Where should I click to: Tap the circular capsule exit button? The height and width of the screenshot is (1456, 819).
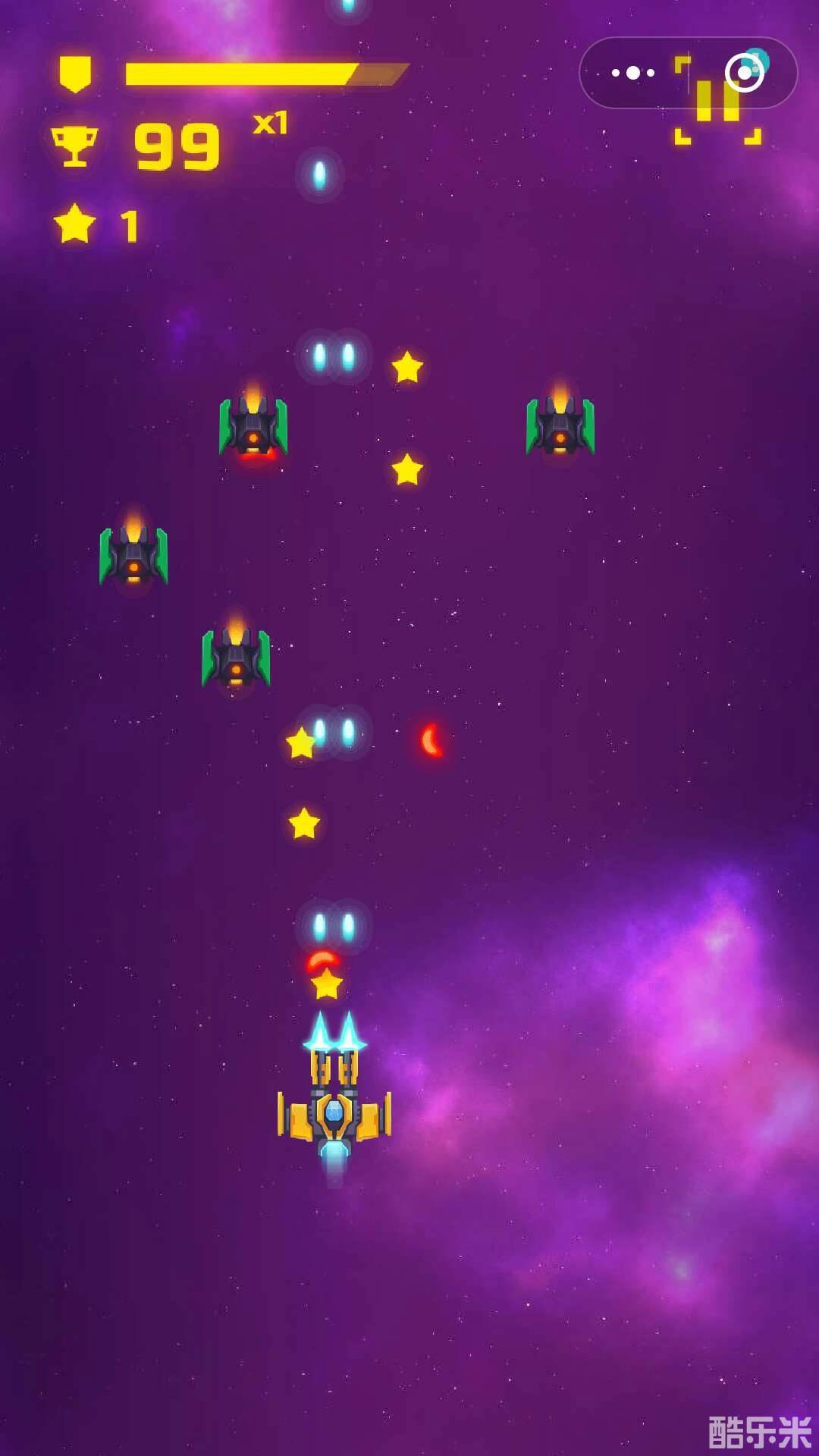point(745,72)
